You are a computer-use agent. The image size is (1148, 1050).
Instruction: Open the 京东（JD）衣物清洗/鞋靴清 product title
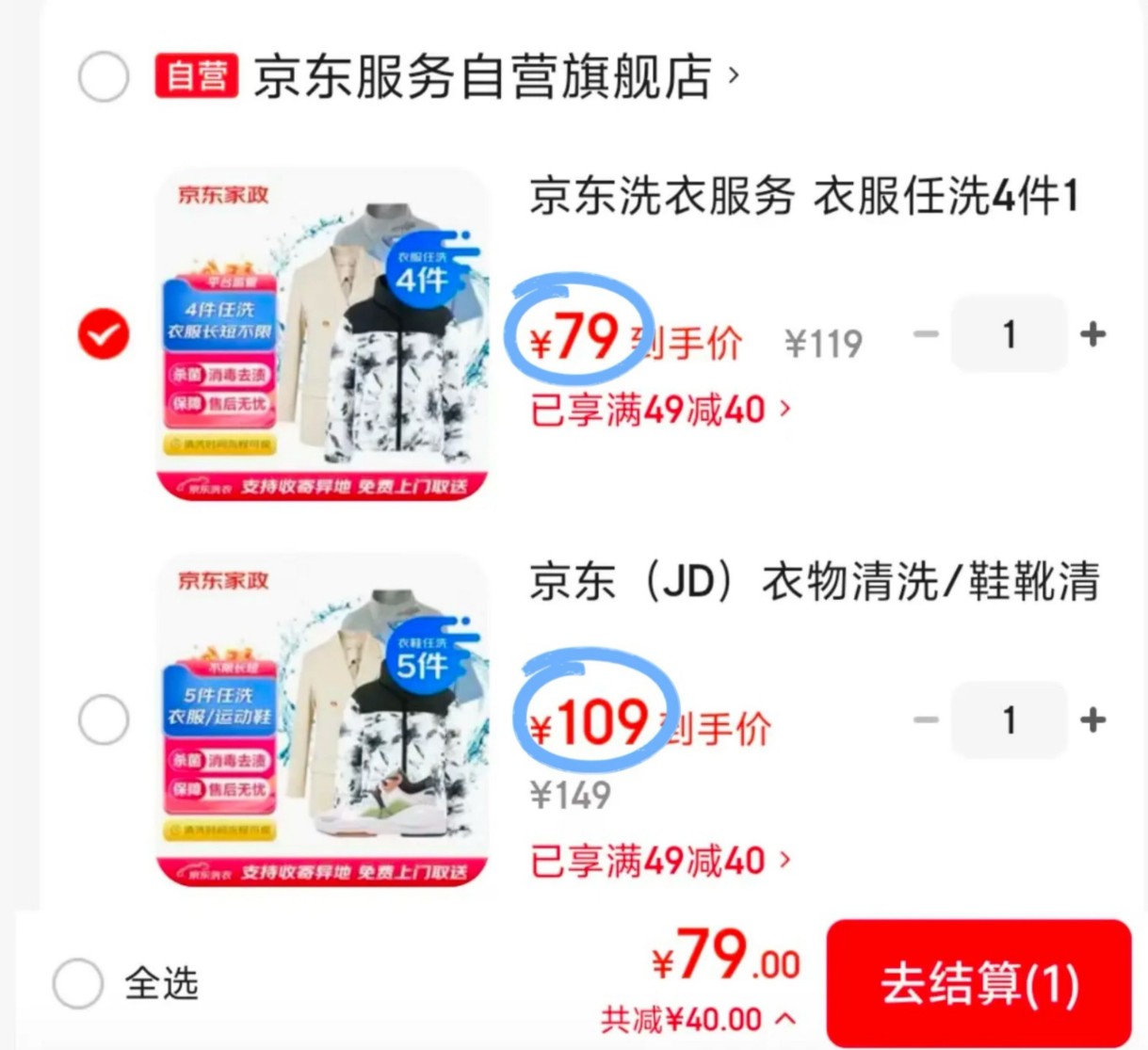point(814,581)
